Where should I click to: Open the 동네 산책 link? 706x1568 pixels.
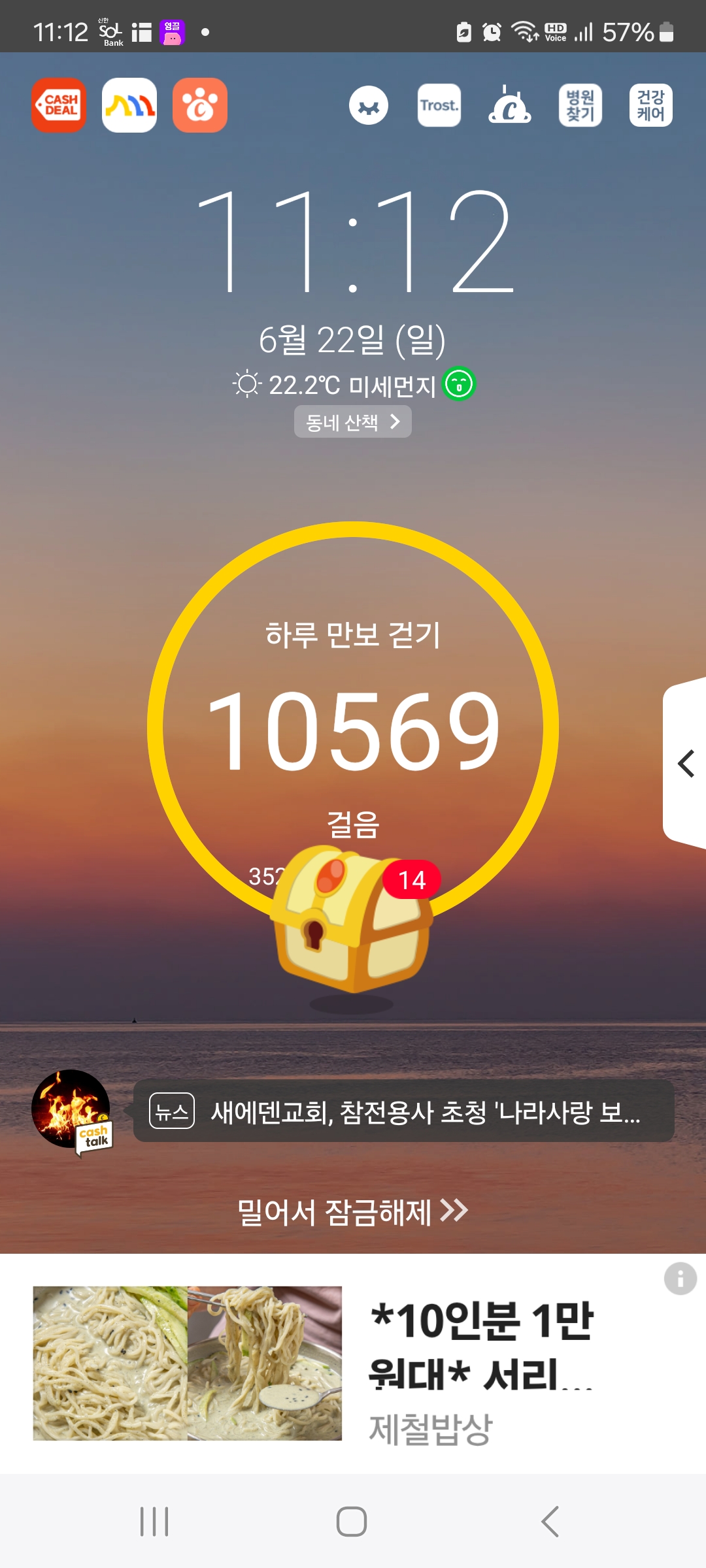coord(352,422)
